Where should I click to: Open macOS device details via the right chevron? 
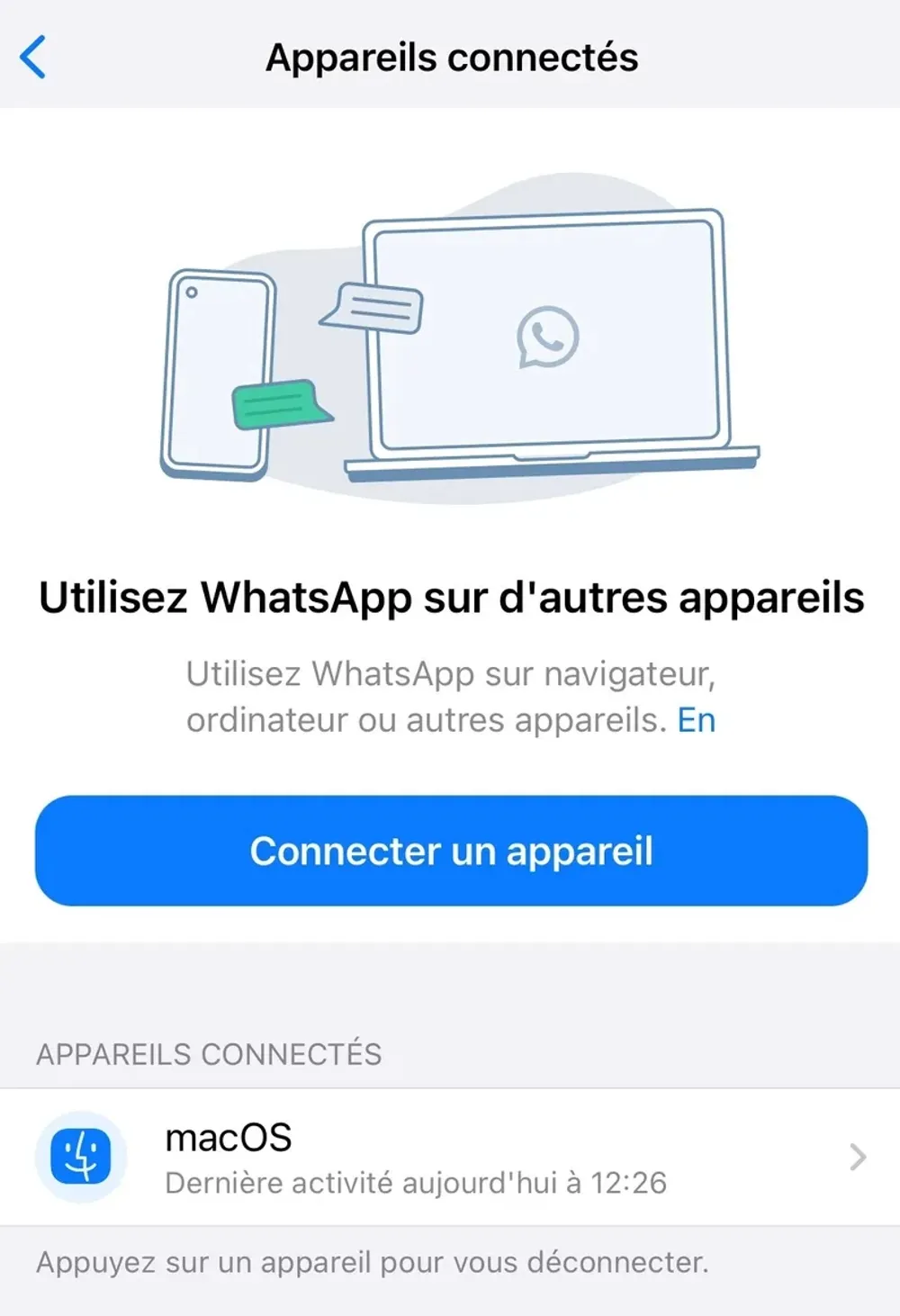(x=857, y=1158)
